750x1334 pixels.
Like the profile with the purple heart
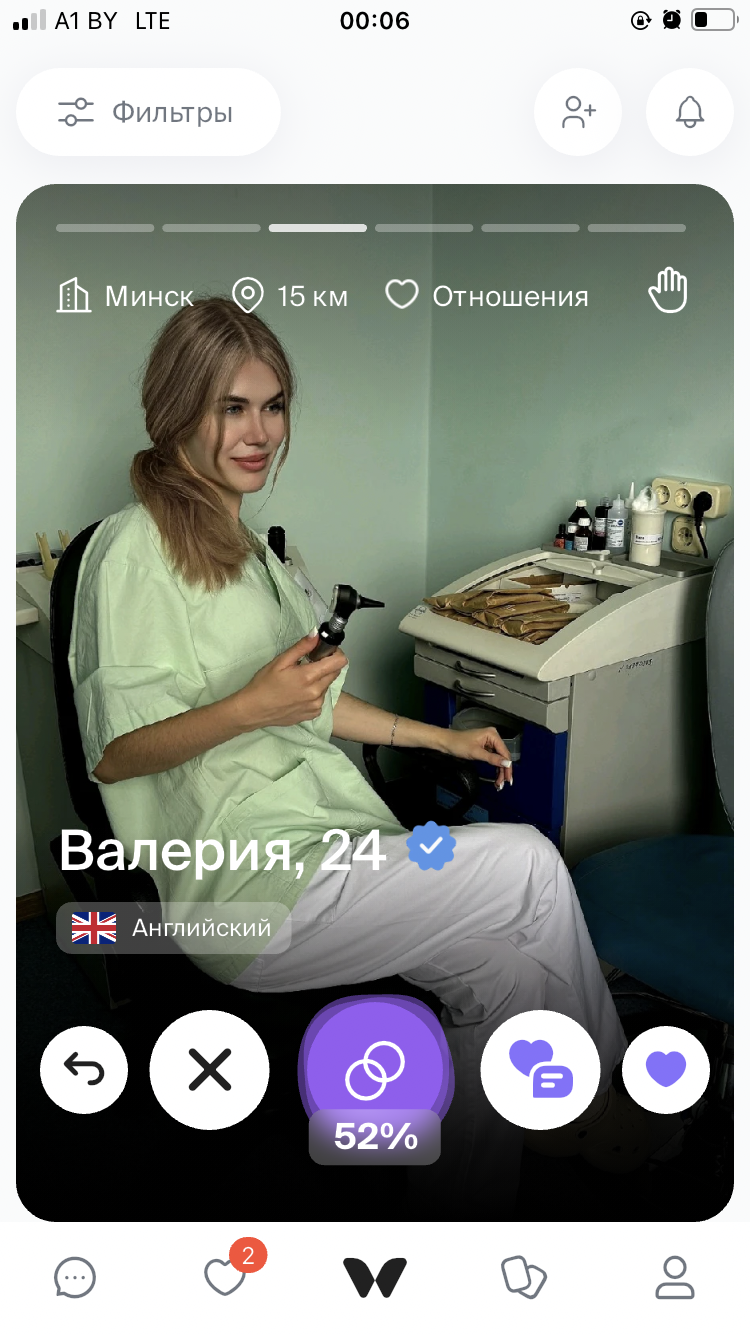tap(666, 1071)
